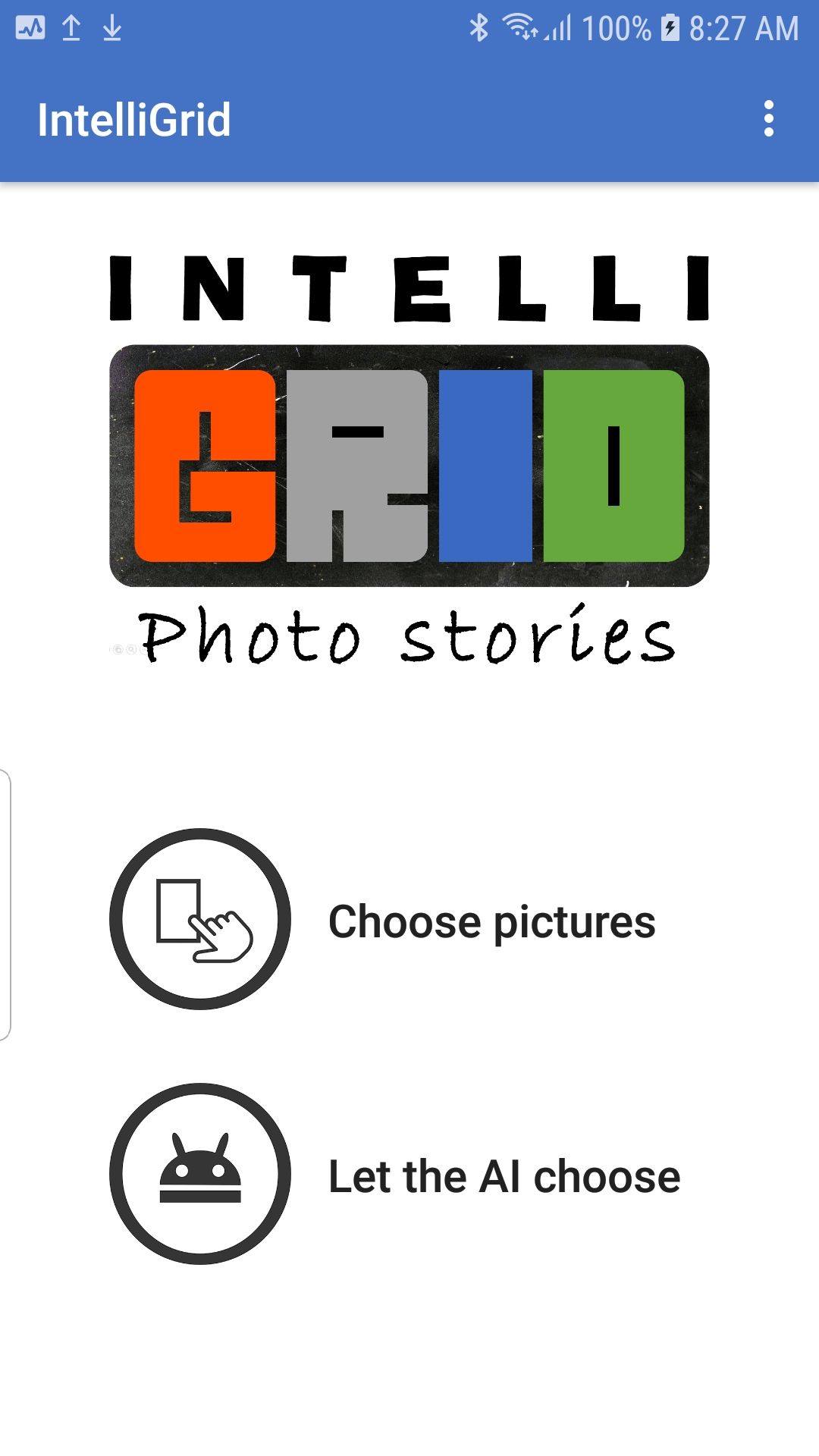Tap the upload arrow in the status bar
The height and width of the screenshot is (1456, 819).
(72, 27)
